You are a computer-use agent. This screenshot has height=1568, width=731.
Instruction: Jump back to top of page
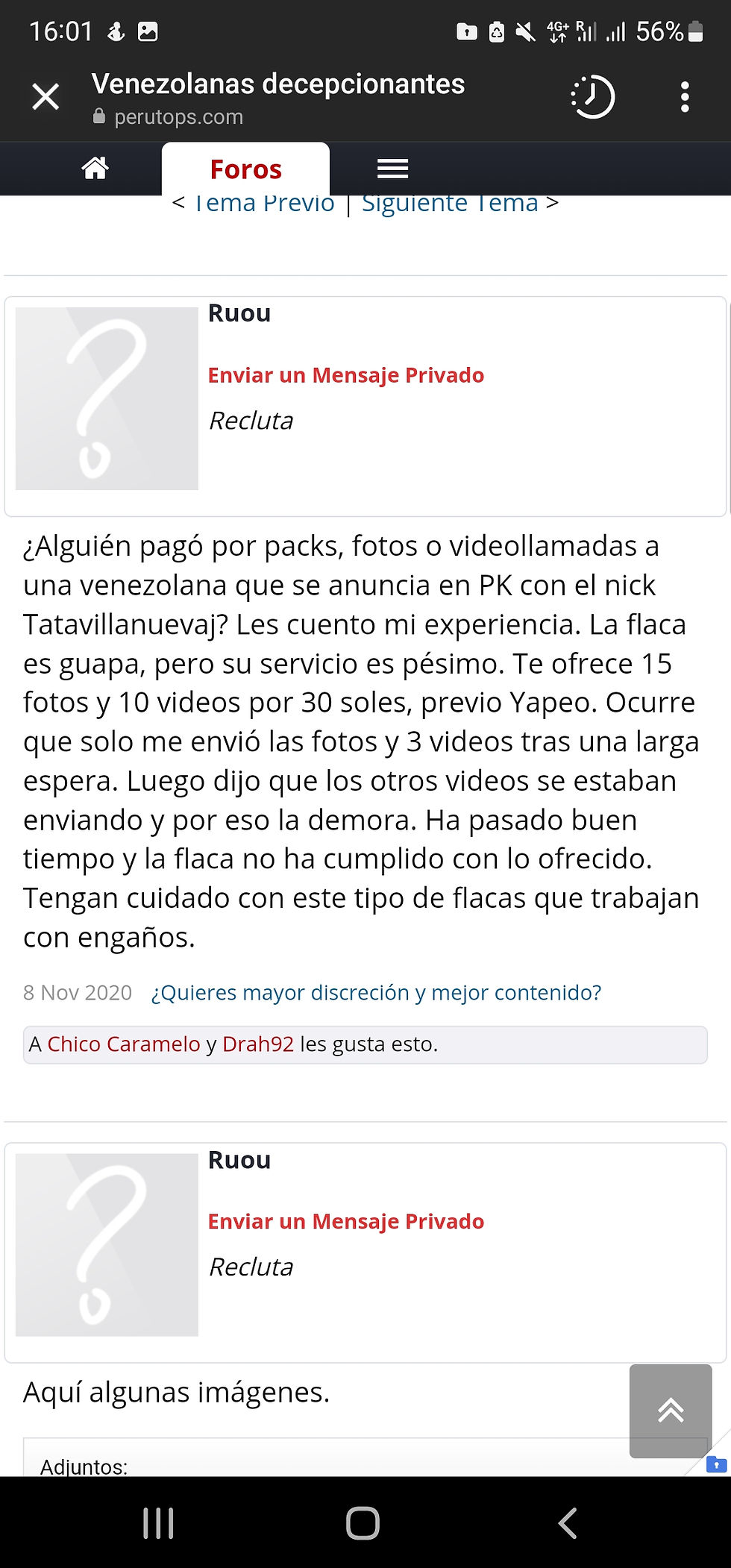click(670, 1410)
